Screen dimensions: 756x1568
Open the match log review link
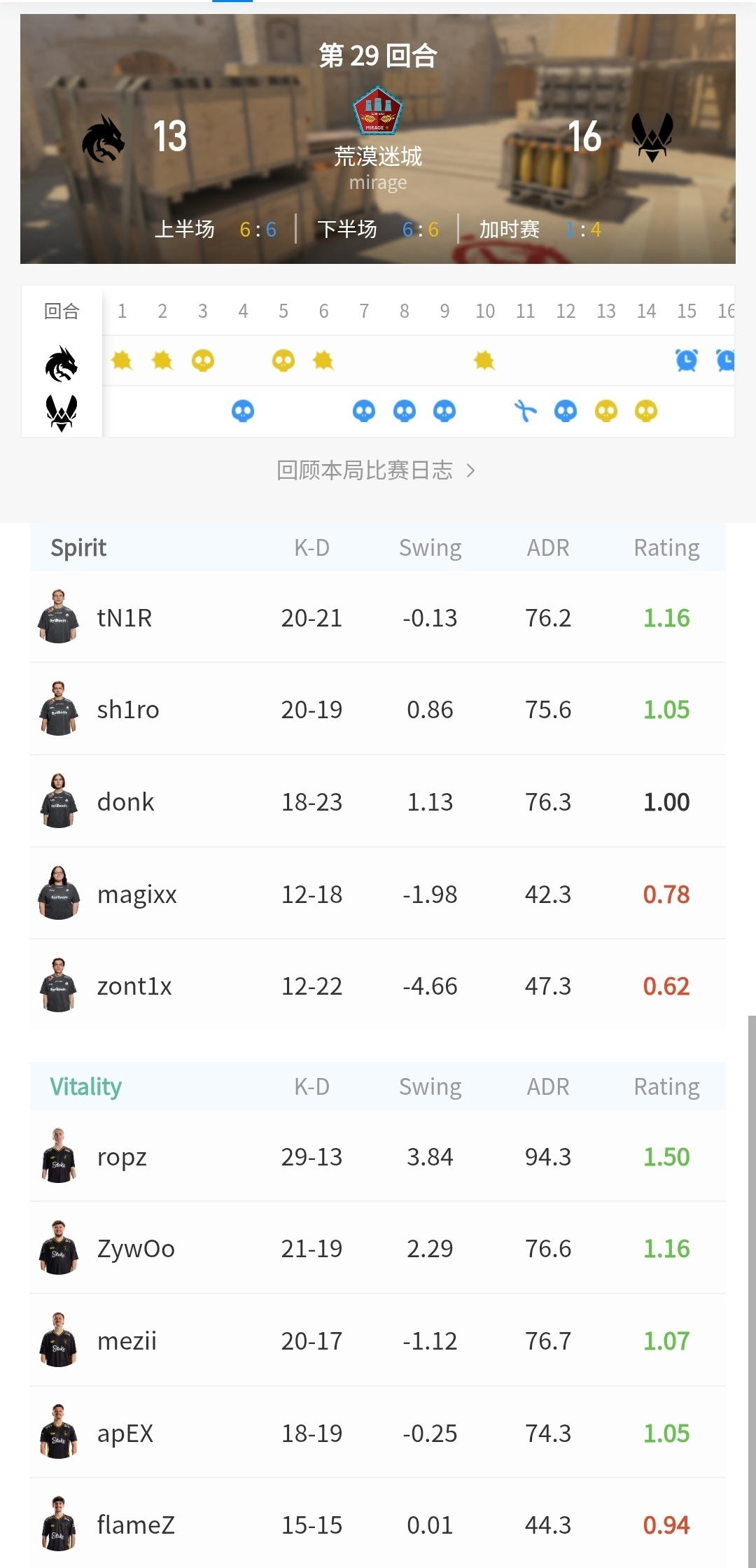tap(376, 470)
